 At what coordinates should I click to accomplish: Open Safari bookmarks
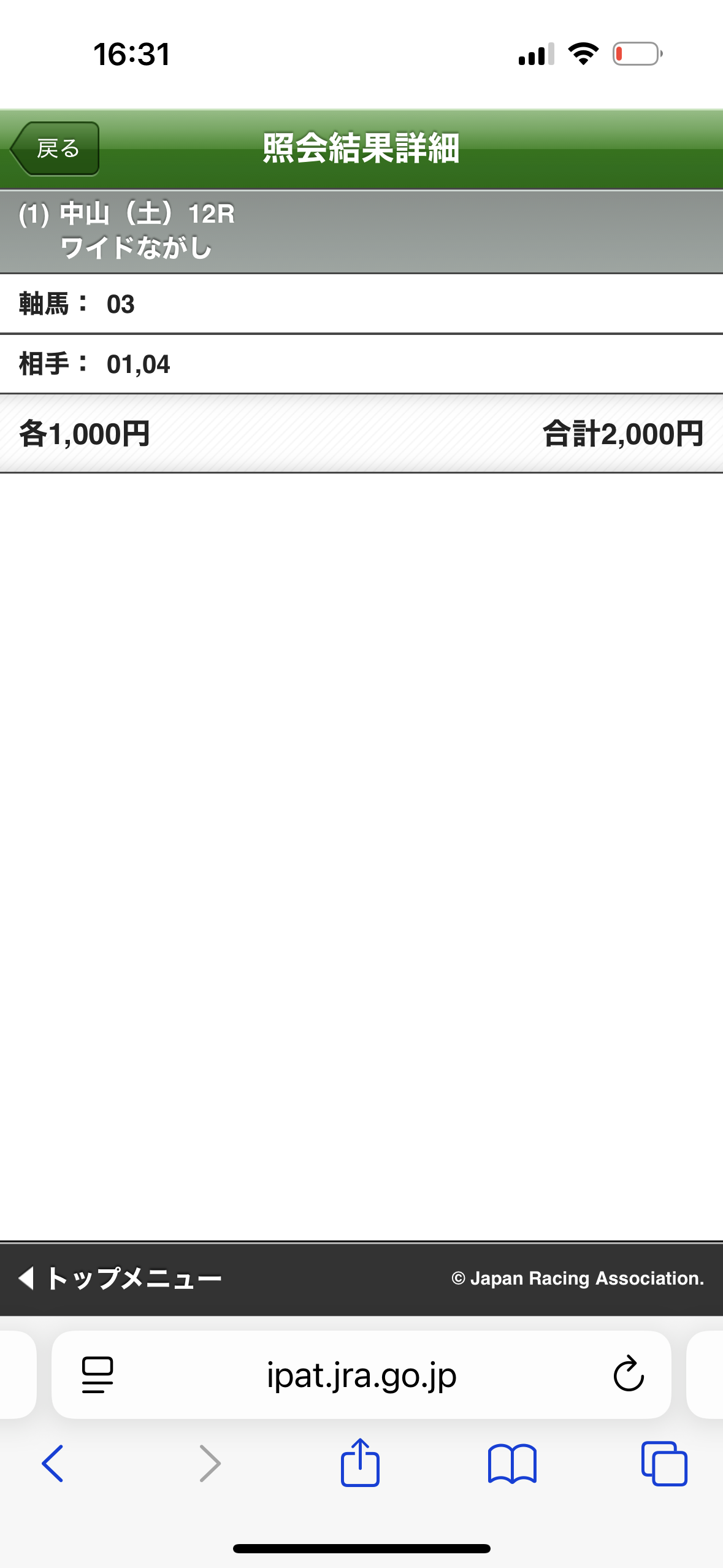(x=512, y=1464)
